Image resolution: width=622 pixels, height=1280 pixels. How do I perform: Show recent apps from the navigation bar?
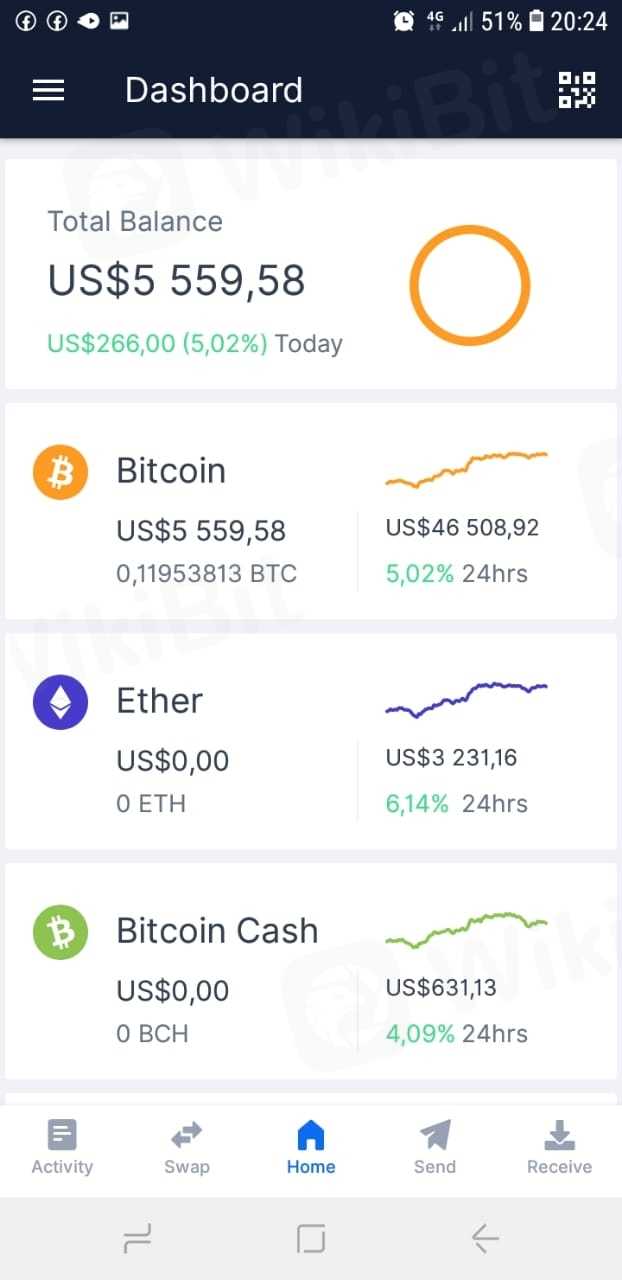point(137,1240)
